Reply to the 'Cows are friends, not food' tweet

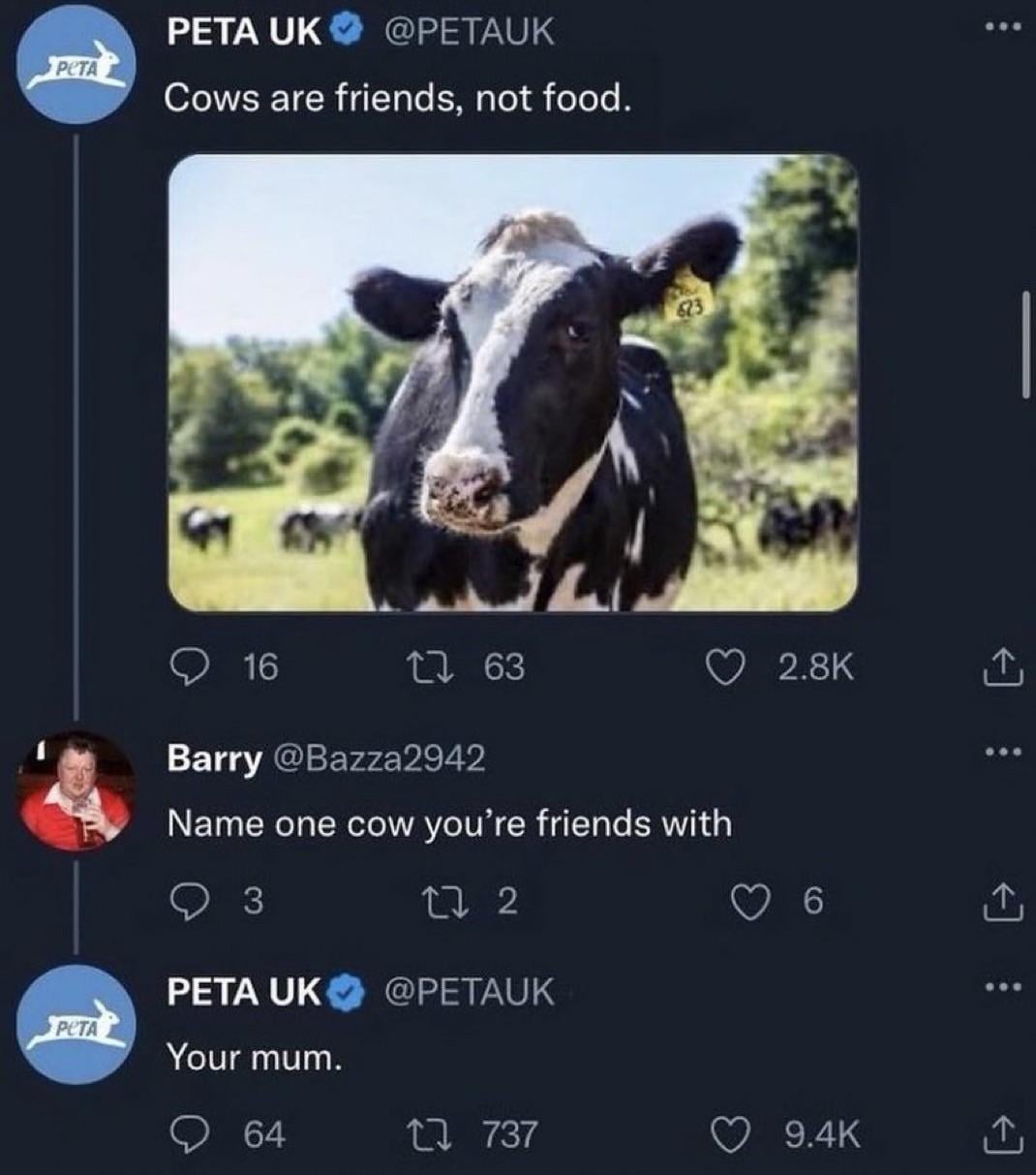[185, 666]
